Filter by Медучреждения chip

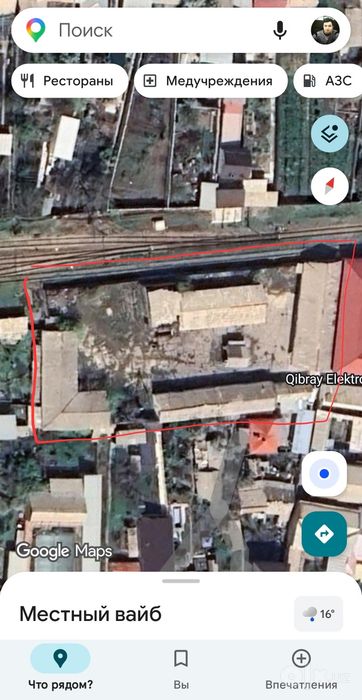[x=211, y=81]
